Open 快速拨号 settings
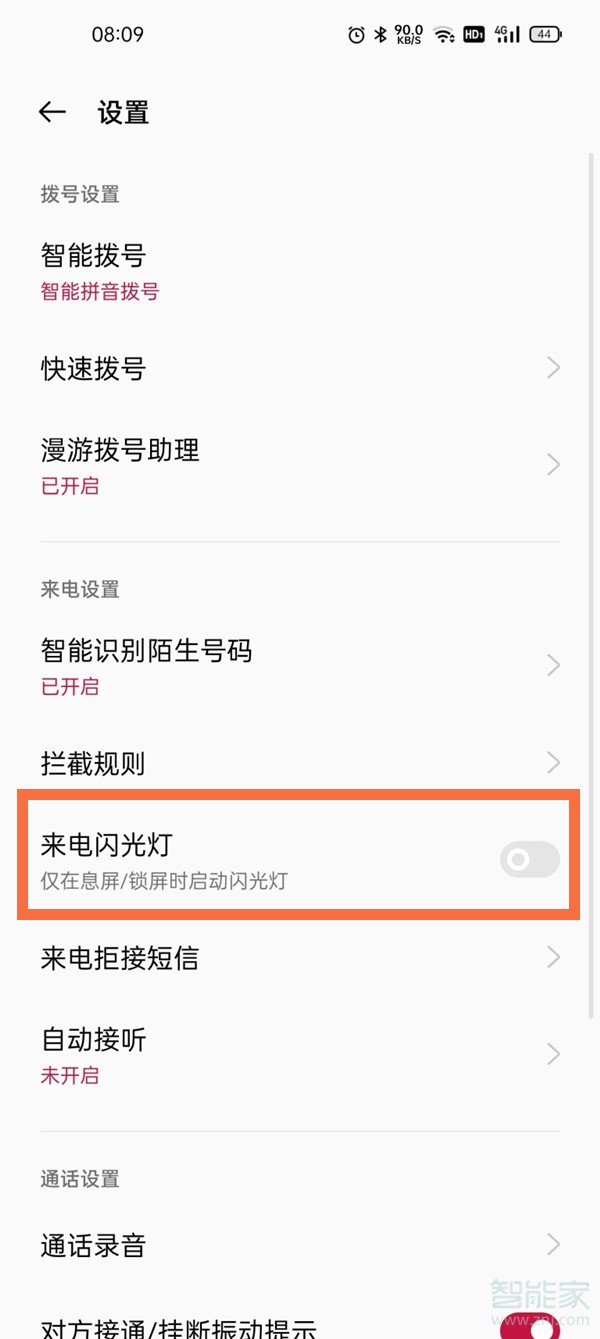This screenshot has width=600, height=1339. tap(300, 368)
